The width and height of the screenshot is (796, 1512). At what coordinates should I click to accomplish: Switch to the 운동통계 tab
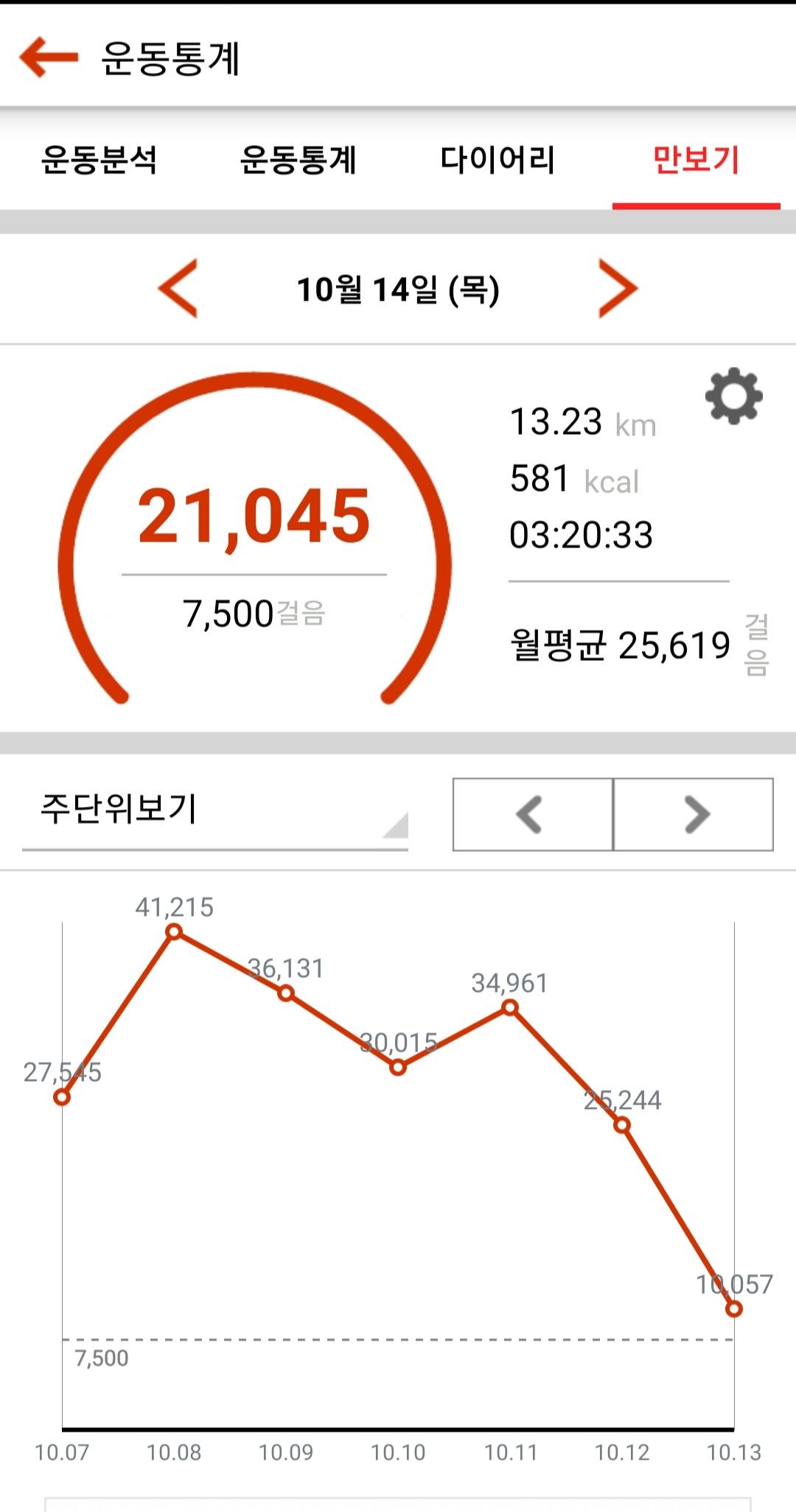point(298,160)
